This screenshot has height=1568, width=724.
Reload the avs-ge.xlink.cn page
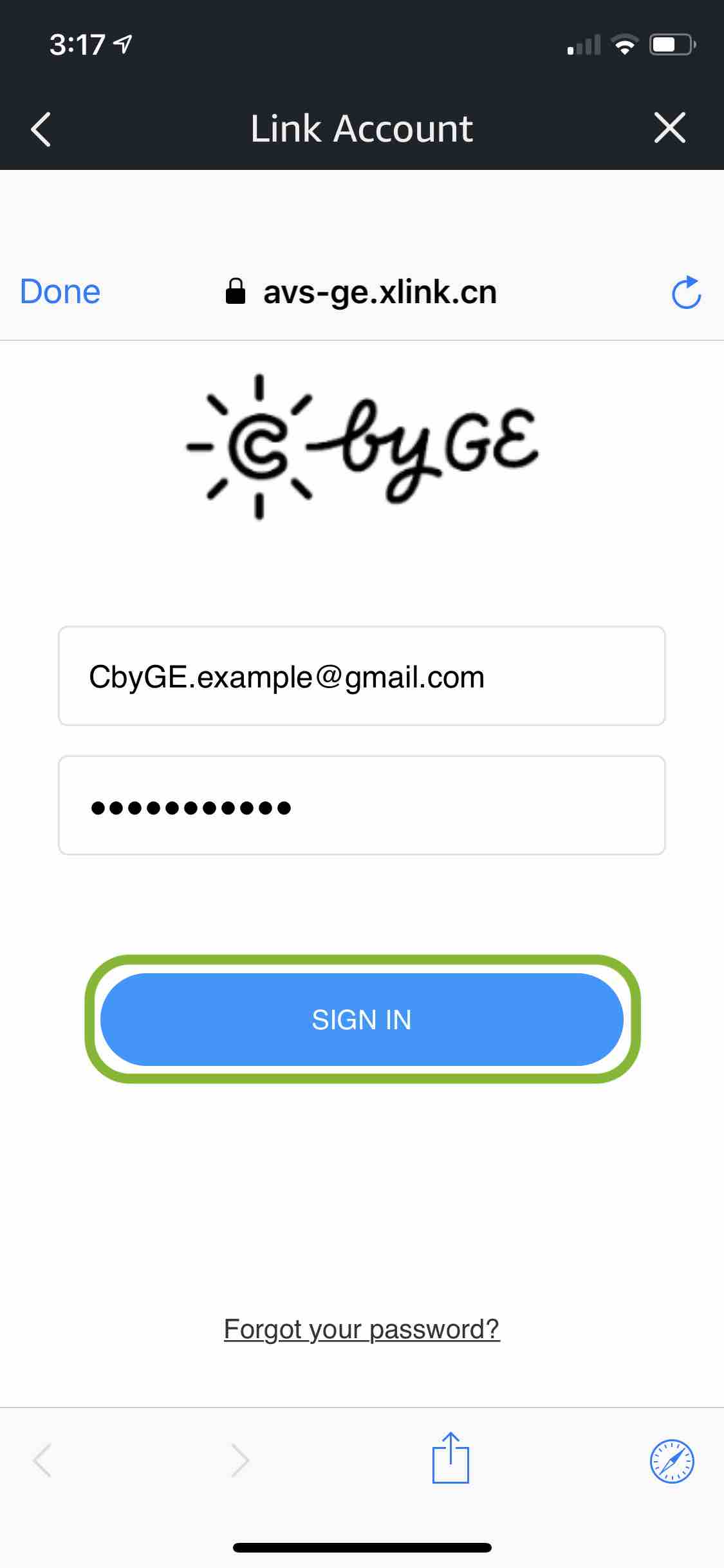[x=684, y=292]
